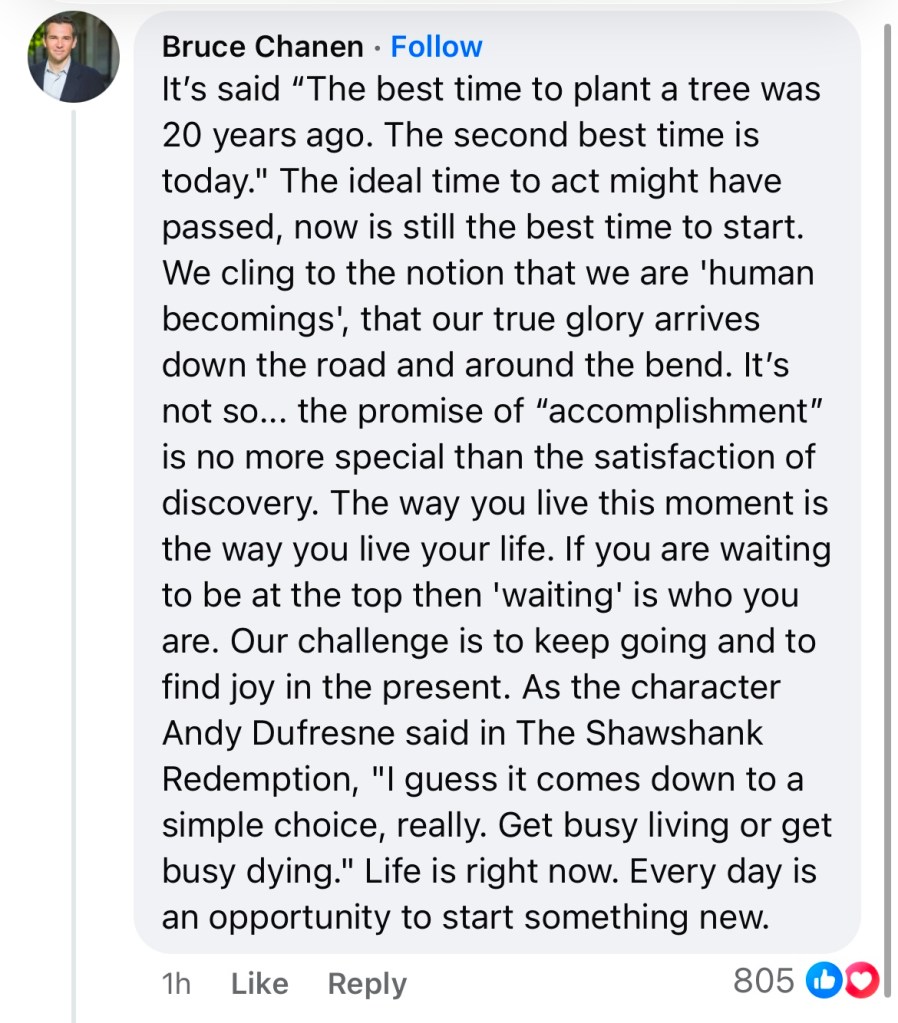Screen dimensions: 898x1023
Task: Like Bruce Chanen's comment
Action: (259, 984)
